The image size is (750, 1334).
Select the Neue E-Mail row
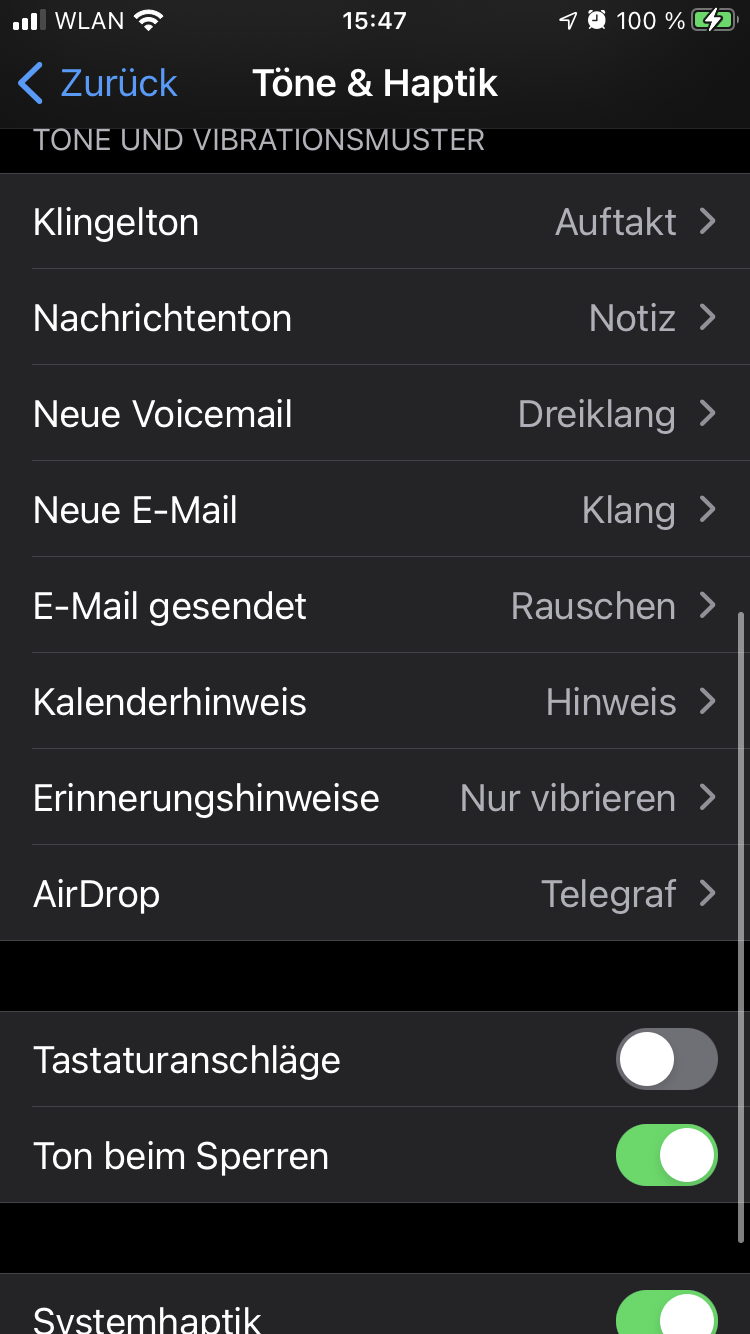pos(375,510)
